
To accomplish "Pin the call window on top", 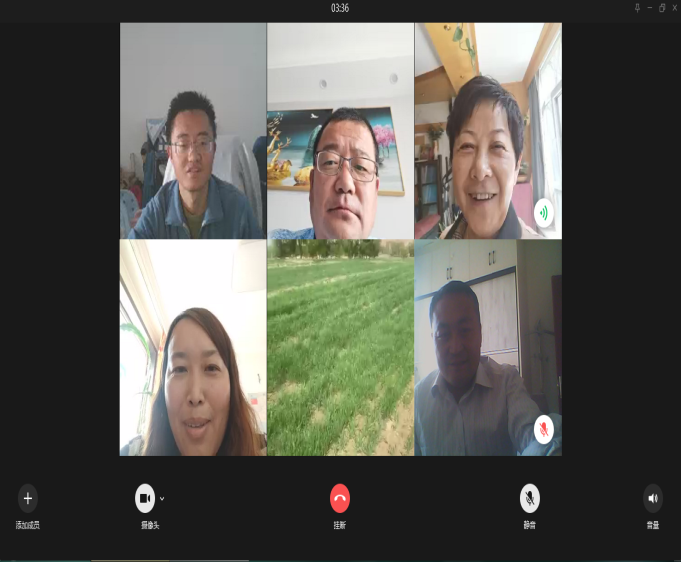I will coord(637,7).
